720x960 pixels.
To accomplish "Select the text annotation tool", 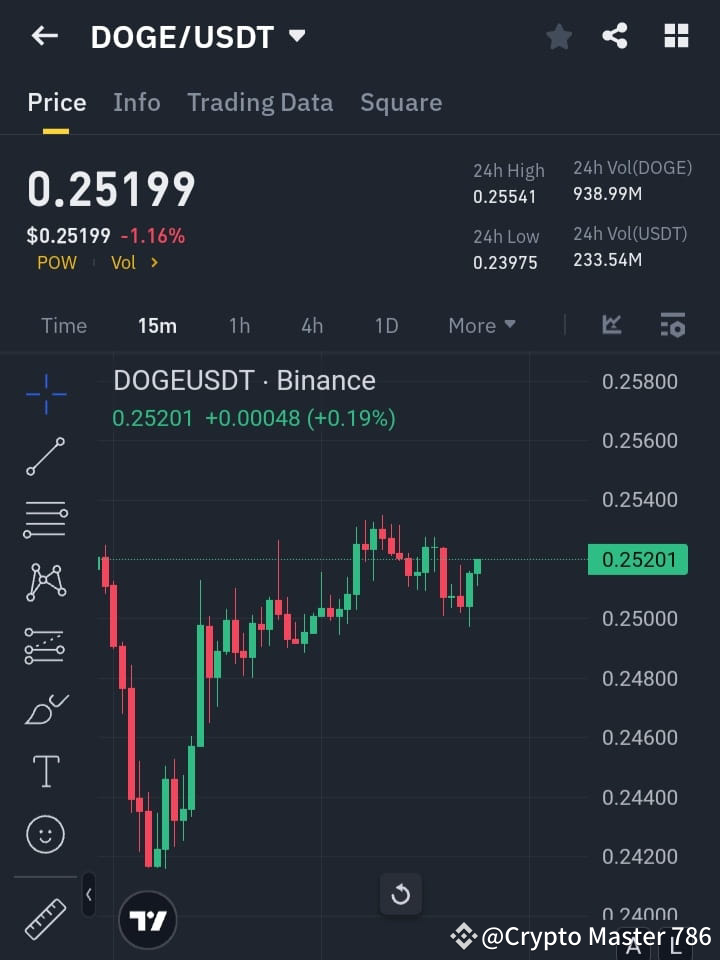I will [x=44, y=771].
